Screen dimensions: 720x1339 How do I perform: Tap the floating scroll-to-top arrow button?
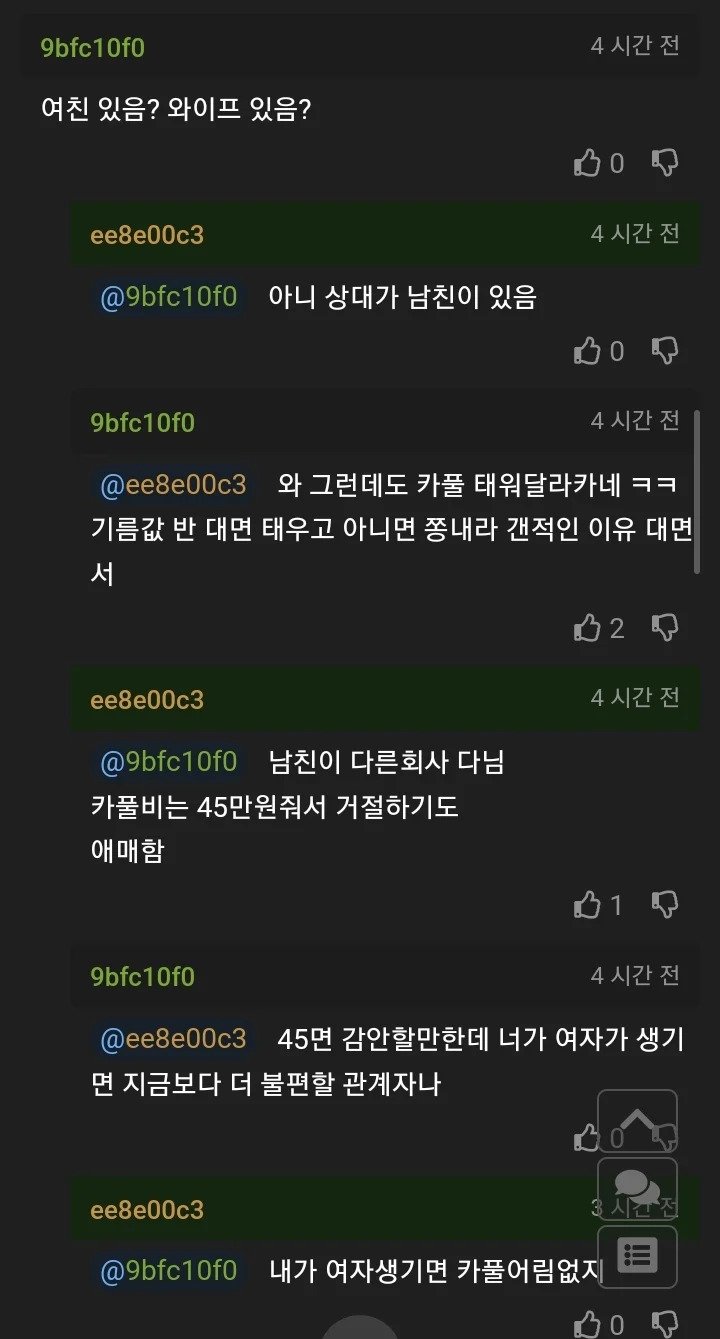[637, 1120]
